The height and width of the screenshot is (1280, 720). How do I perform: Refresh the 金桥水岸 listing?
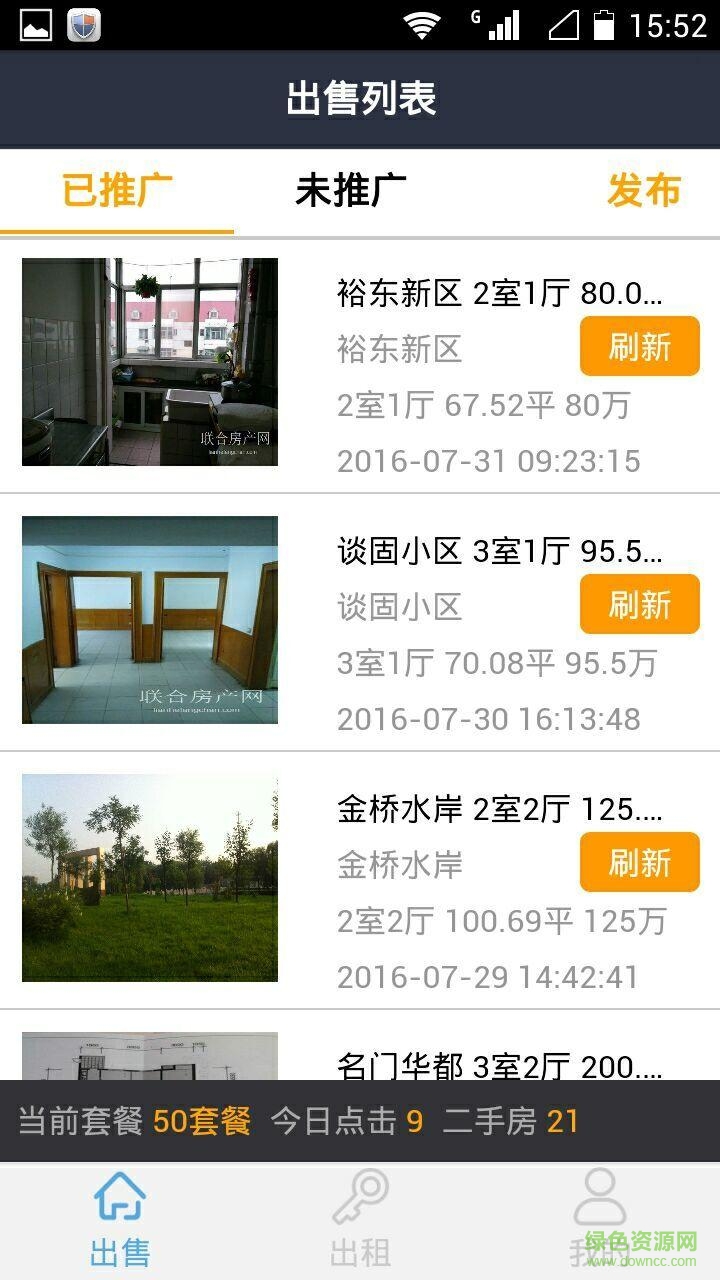pyautogui.click(x=639, y=863)
